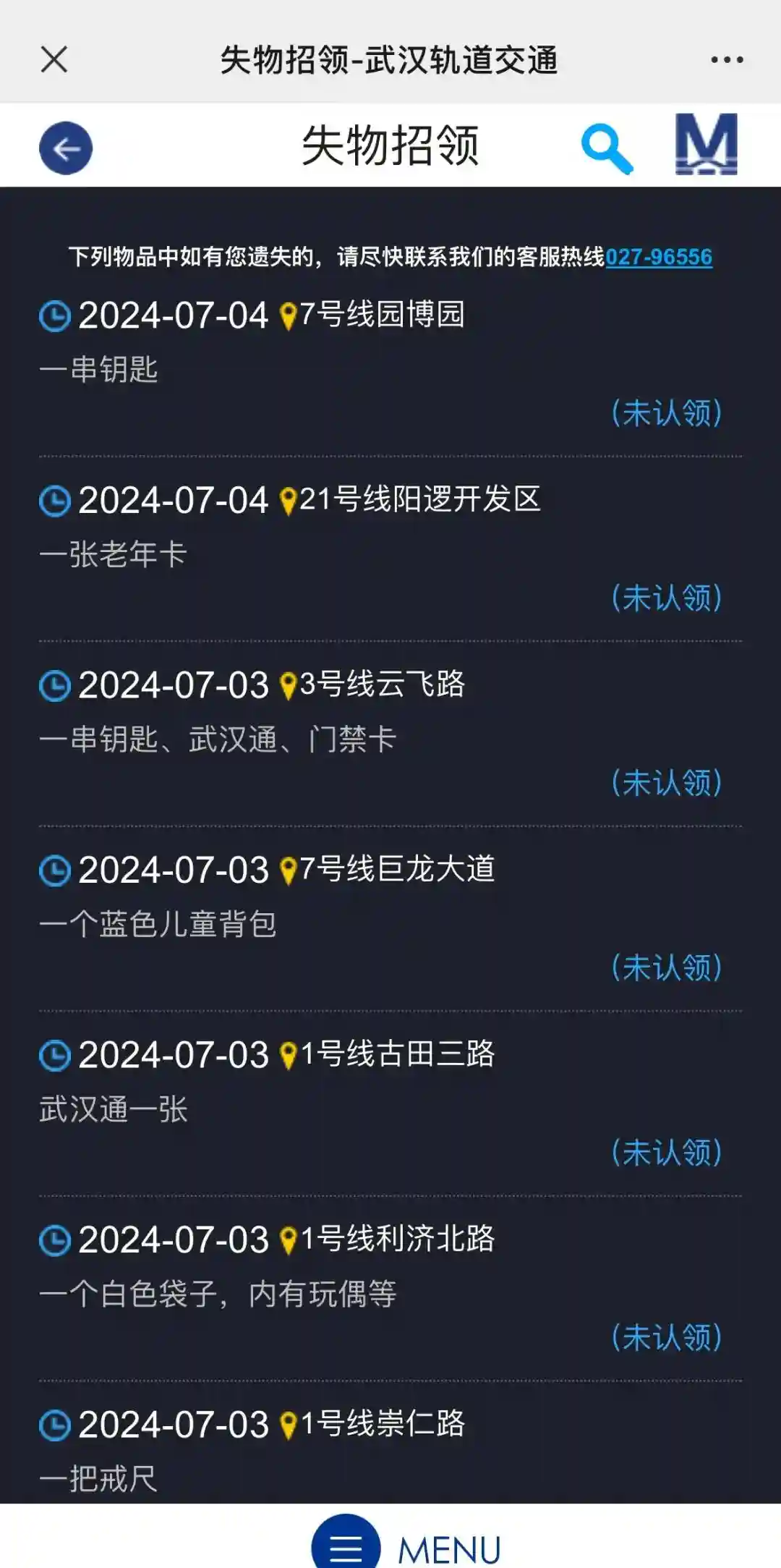Image resolution: width=781 pixels, height=1568 pixels.
Task: Open the three-dot overflow menu
Action: (x=727, y=59)
